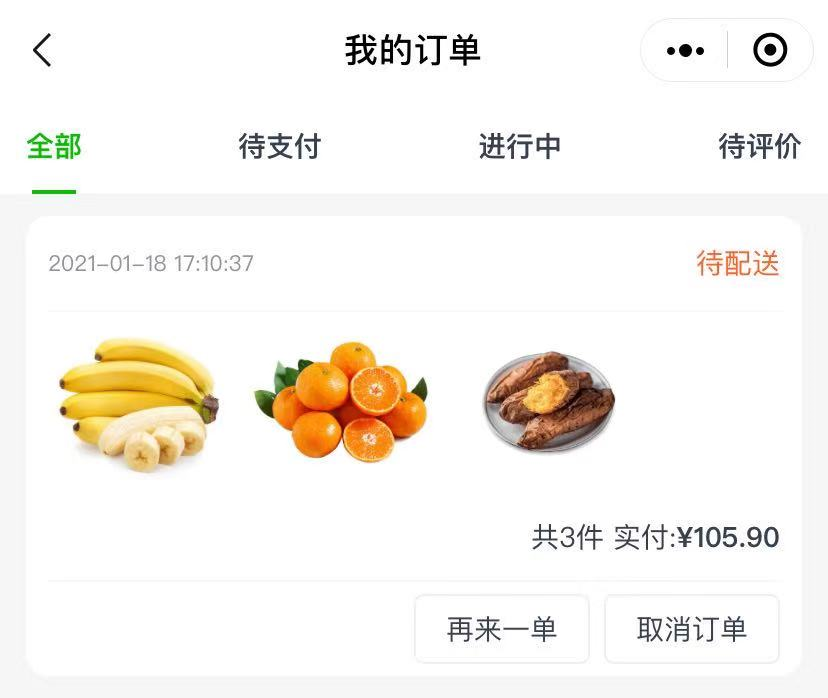Open the banana product thumbnail
Viewport: 828px width, 698px height.
138,404
